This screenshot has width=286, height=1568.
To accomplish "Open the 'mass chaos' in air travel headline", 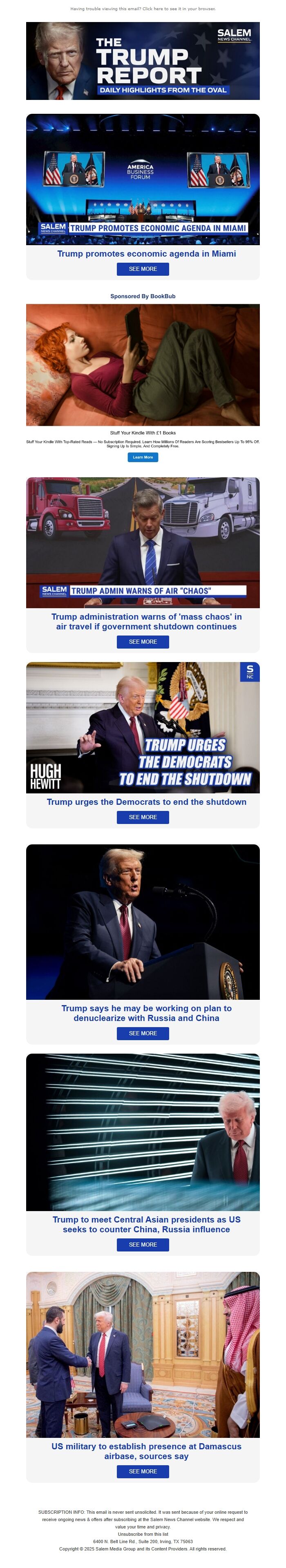I will click(x=146, y=622).
